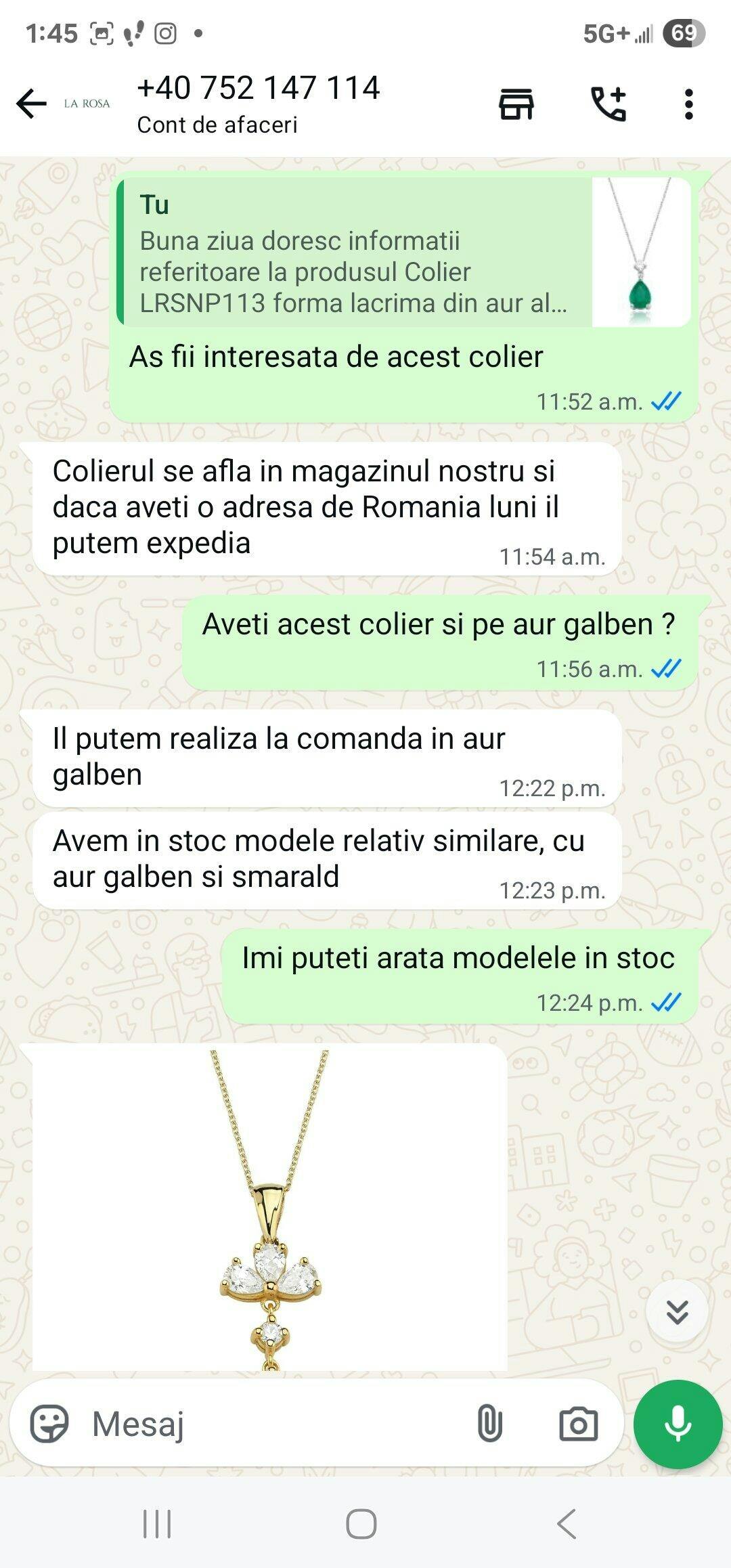Open the three-dot overflow menu
This screenshot has width=731, height=1568.
tap(688, 104)
